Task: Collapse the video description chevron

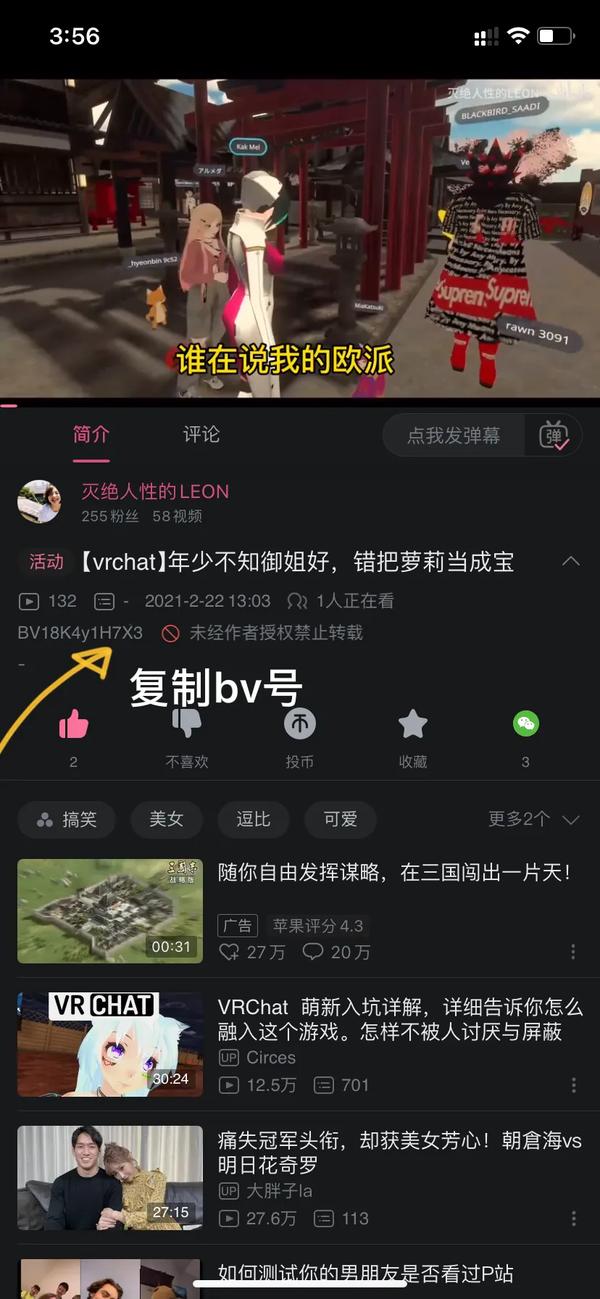Action: click(570, 561)
